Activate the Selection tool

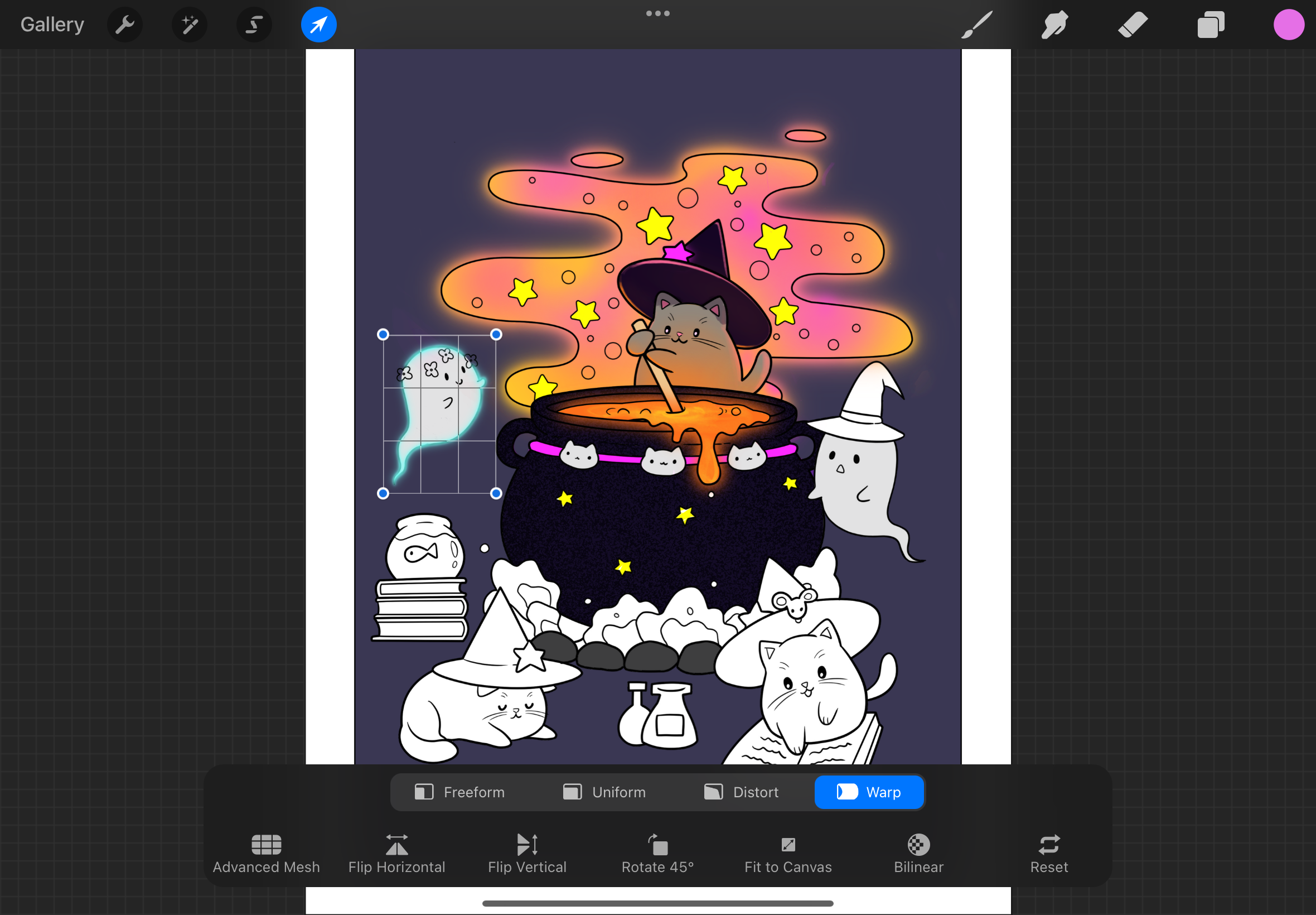coord(254,25)
